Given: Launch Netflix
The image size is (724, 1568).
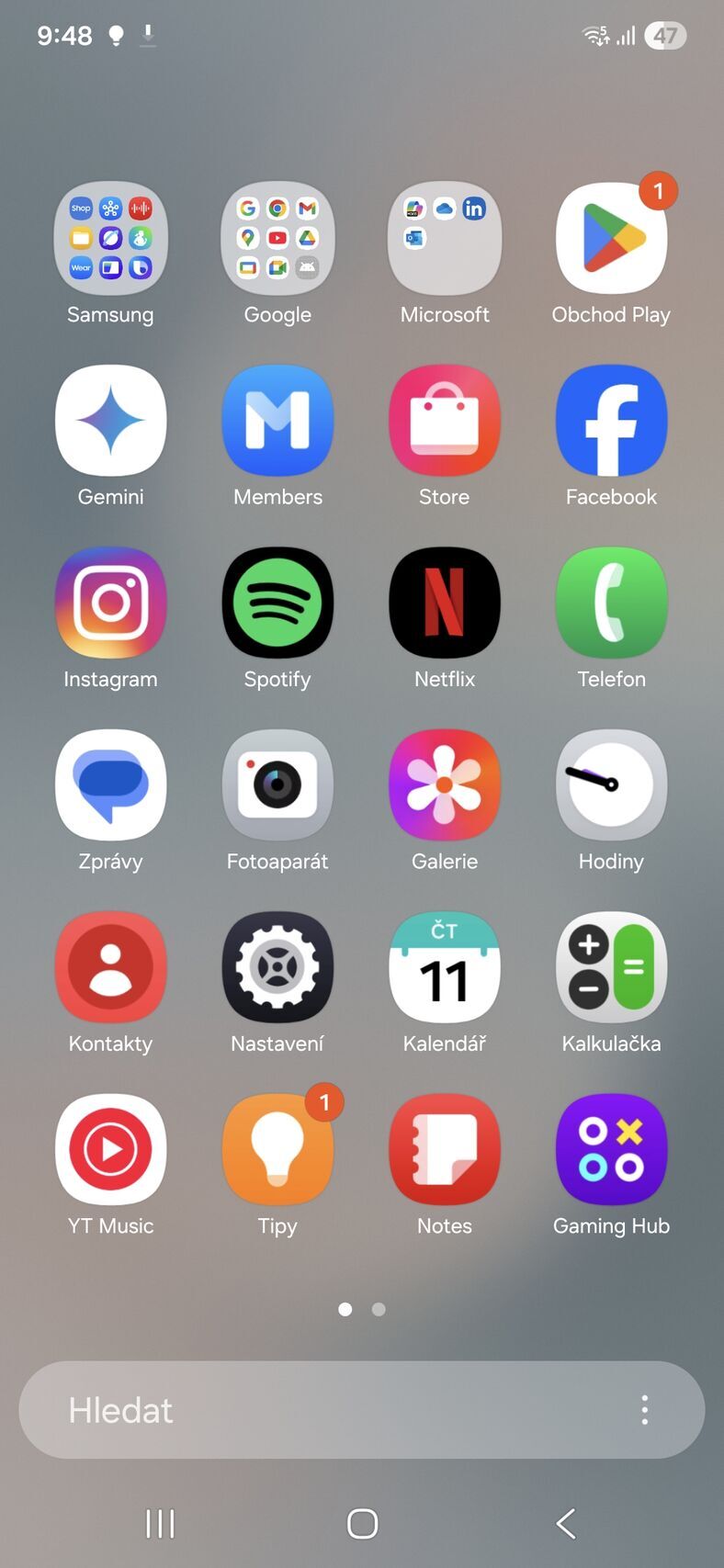Looking at the screenshot, I should (445, 604).
